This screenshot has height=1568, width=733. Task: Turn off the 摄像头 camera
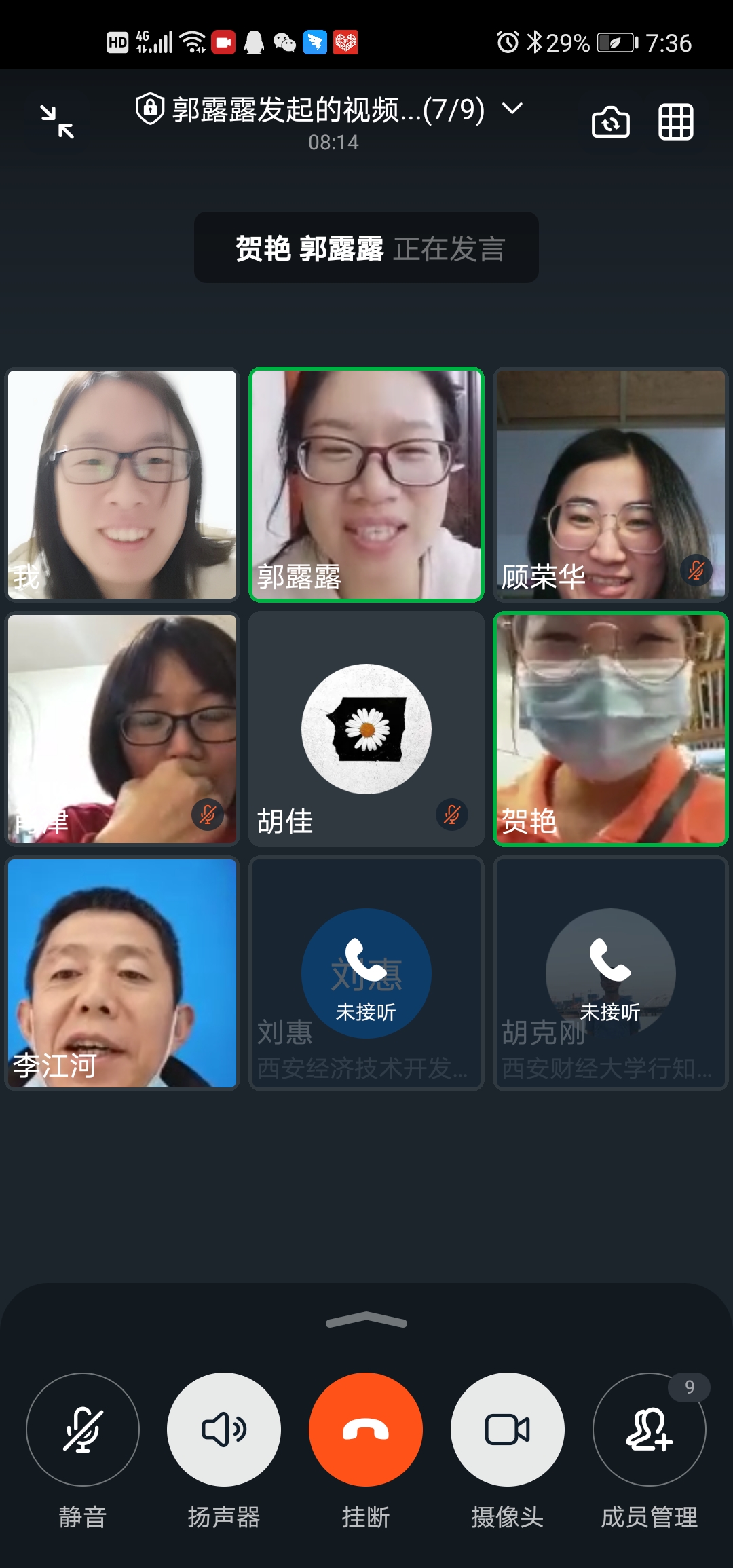point(508,1429)
